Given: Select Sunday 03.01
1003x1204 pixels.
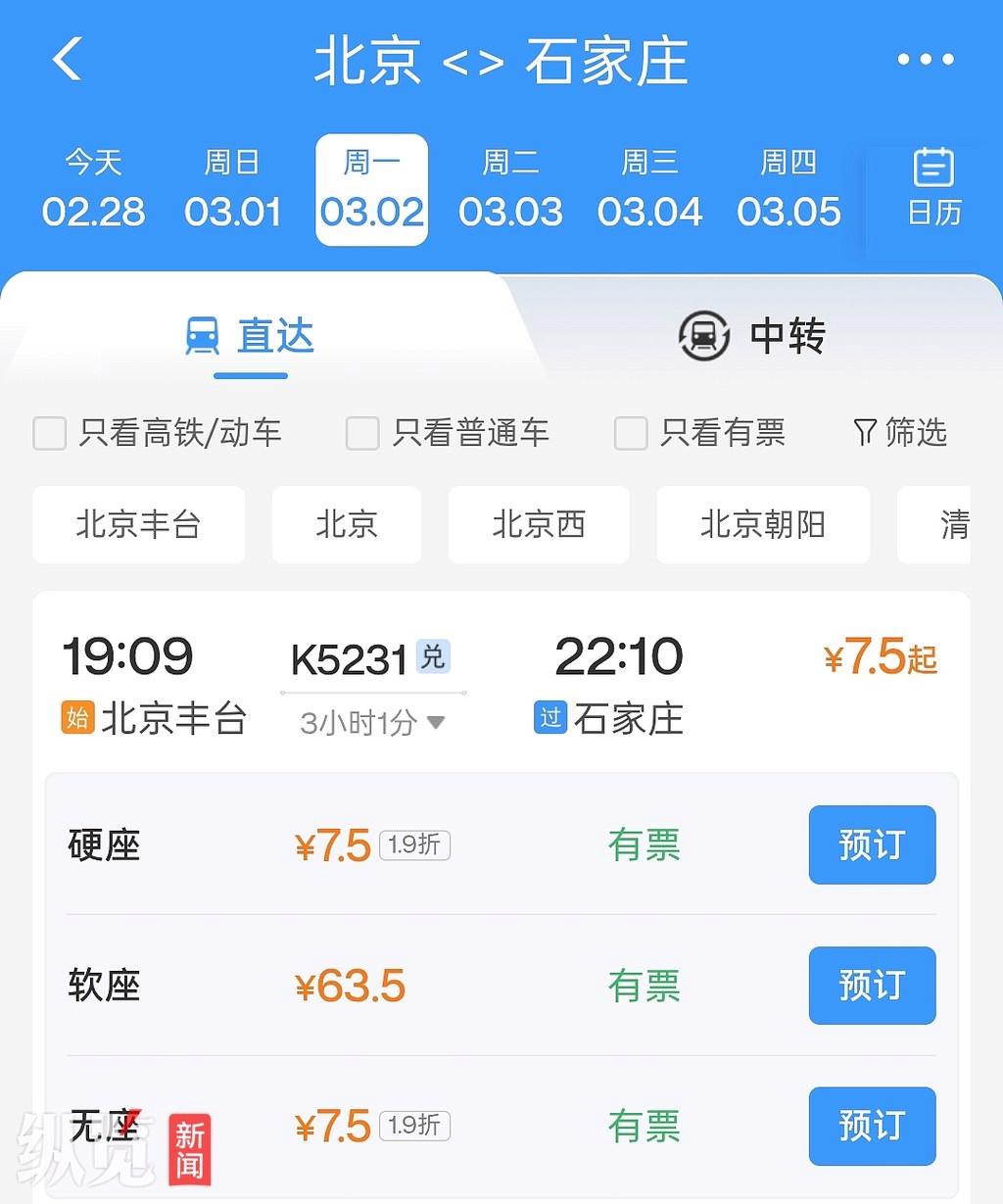Looking at the screenshot, I should [x=232, y=189].
